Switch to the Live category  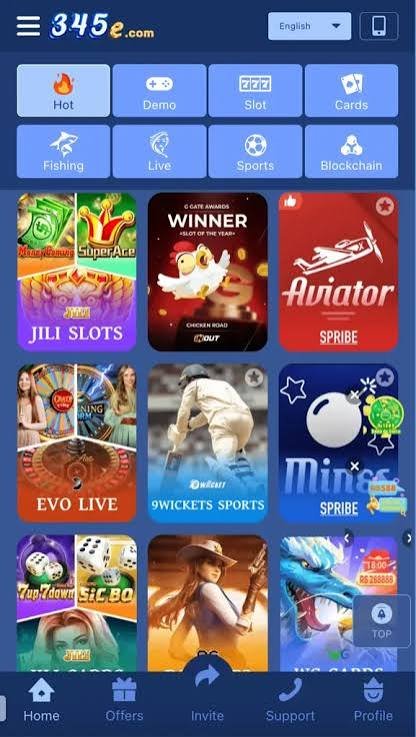(x=159, y=151)
